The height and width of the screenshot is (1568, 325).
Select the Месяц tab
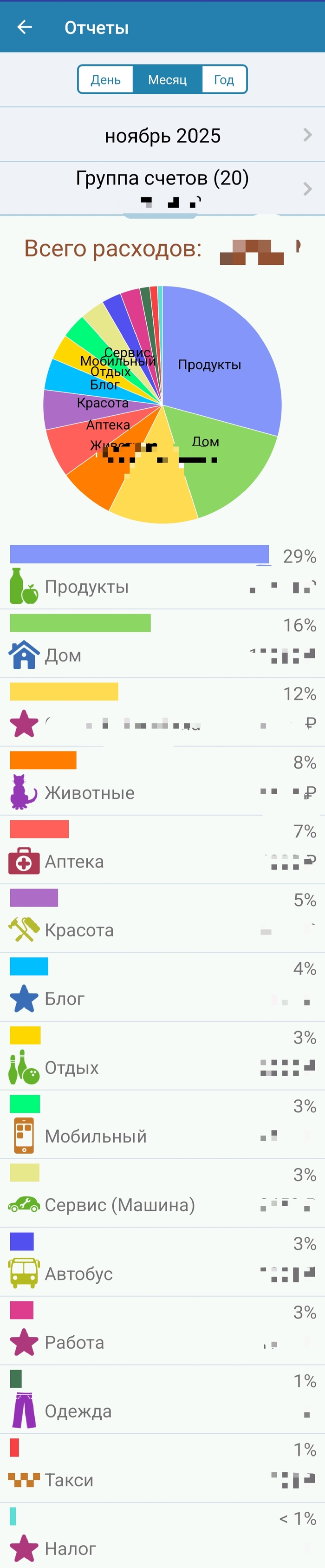point(167,80)
